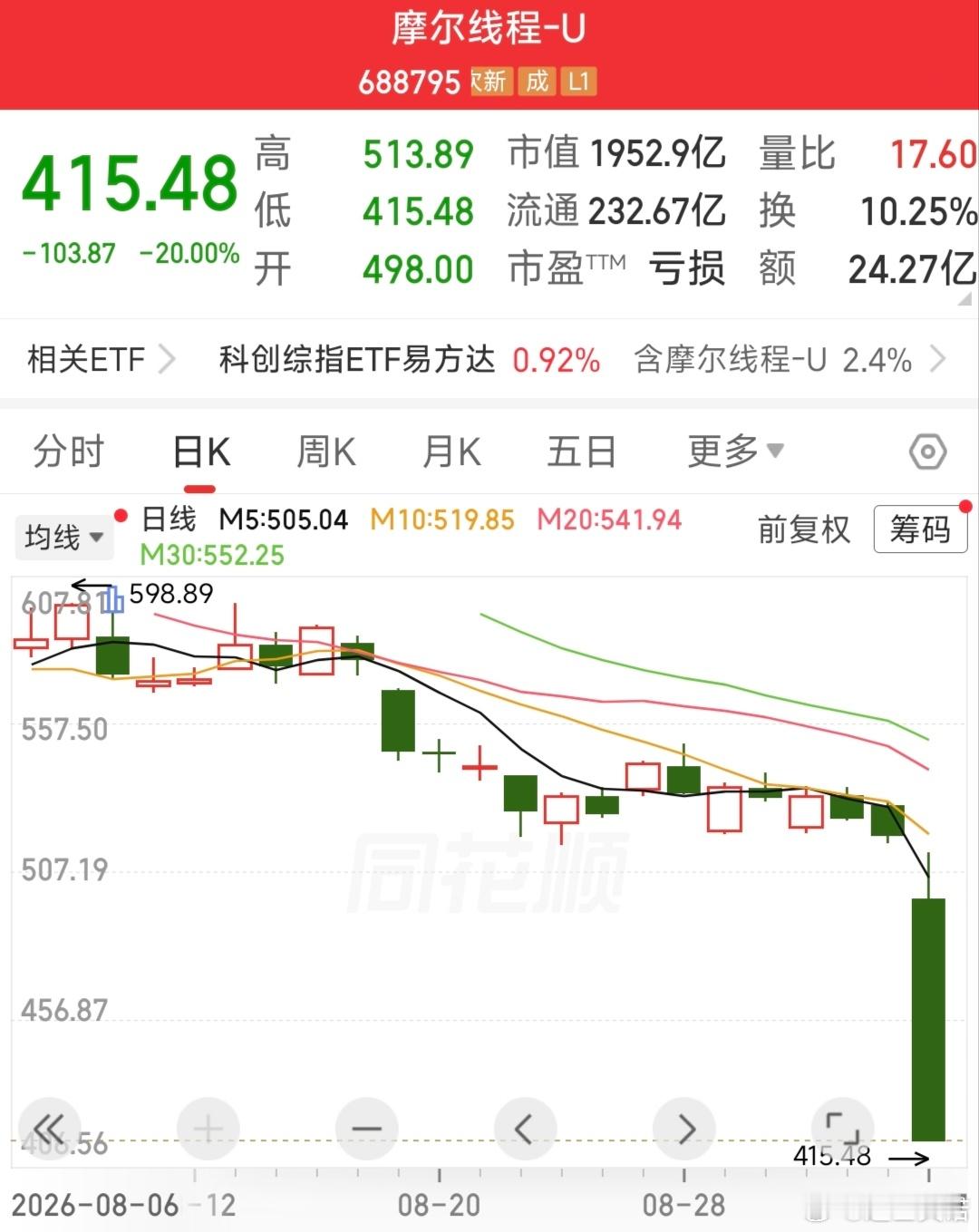The height and width of the screenshot is (1232, 979).
Task: Switch to the 分时 chart tab
Action: pos(69,451)
